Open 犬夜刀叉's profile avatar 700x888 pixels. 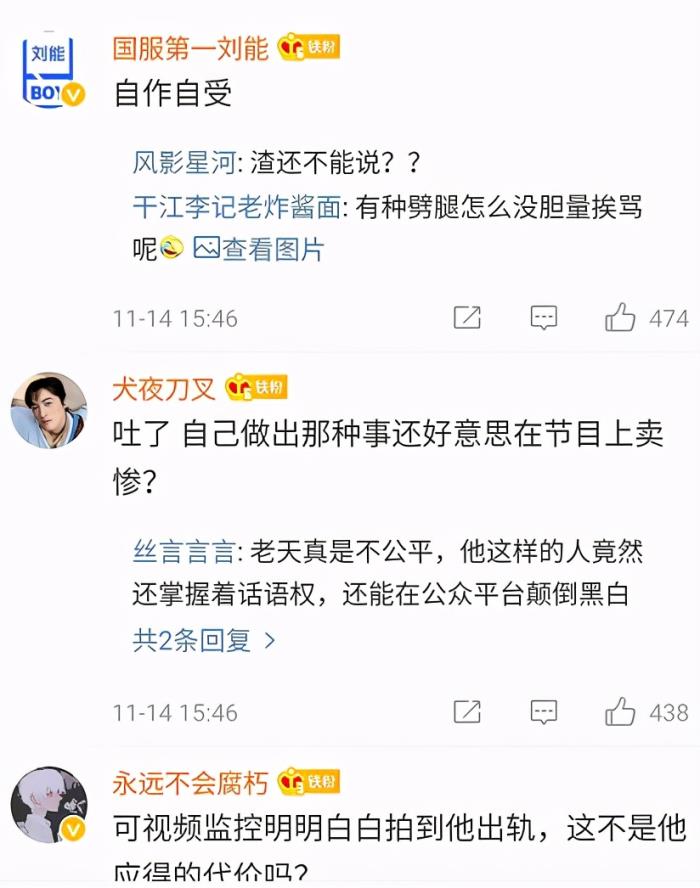(x=49, y=410)
